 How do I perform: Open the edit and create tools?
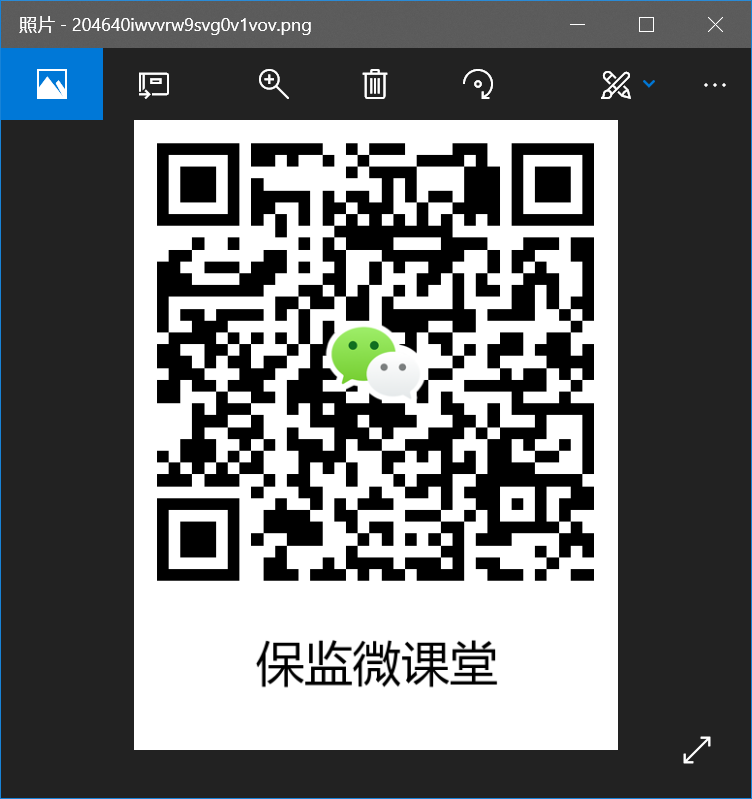point(615,84)
